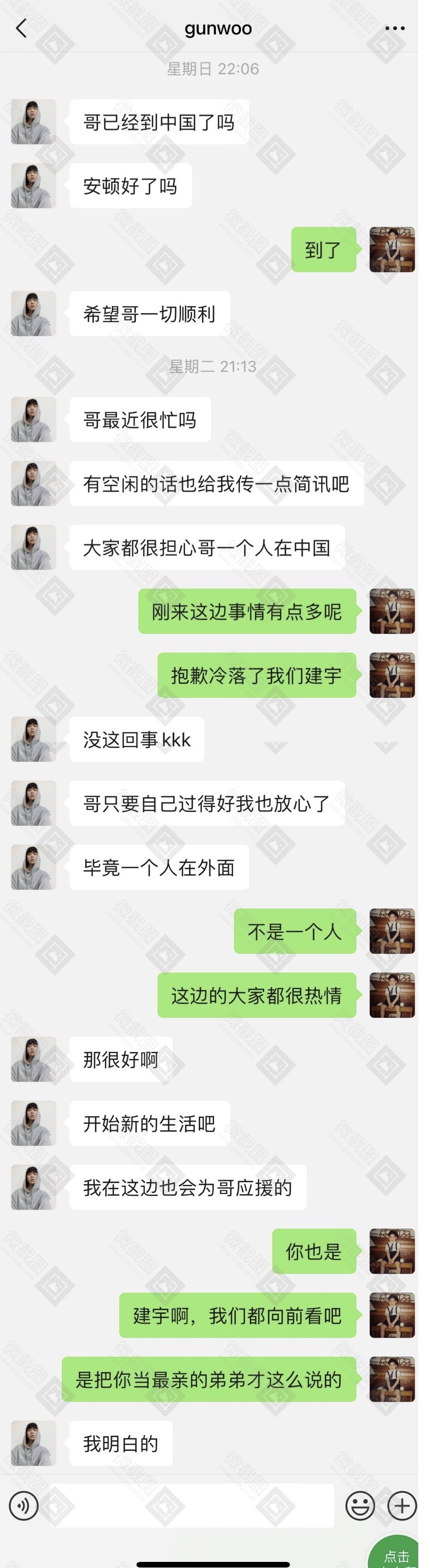Viewport: 430px width, 1568px height.
Task: Open the chat's three-dot menu
Action: [395, 28]
